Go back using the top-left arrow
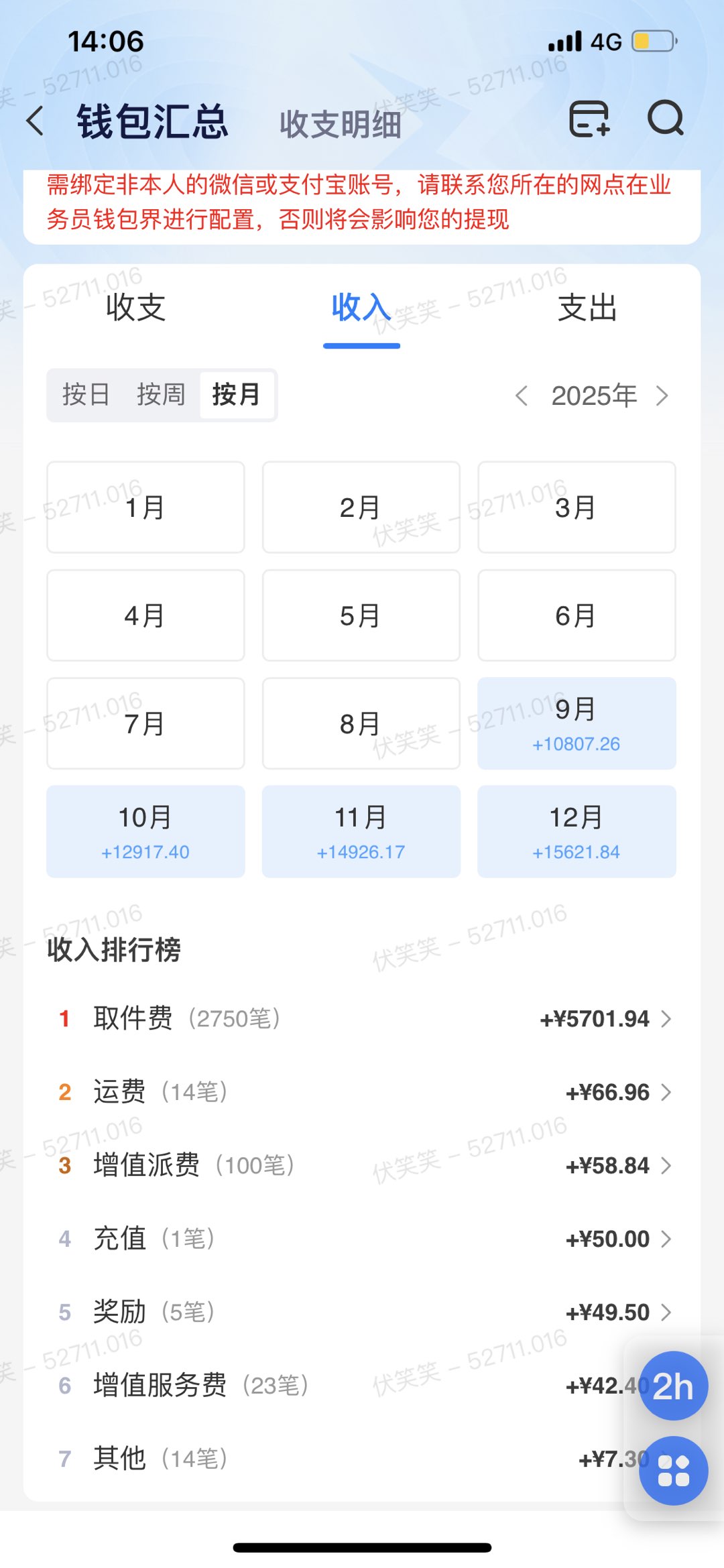 pyautogui.click(x=36, y=121)
